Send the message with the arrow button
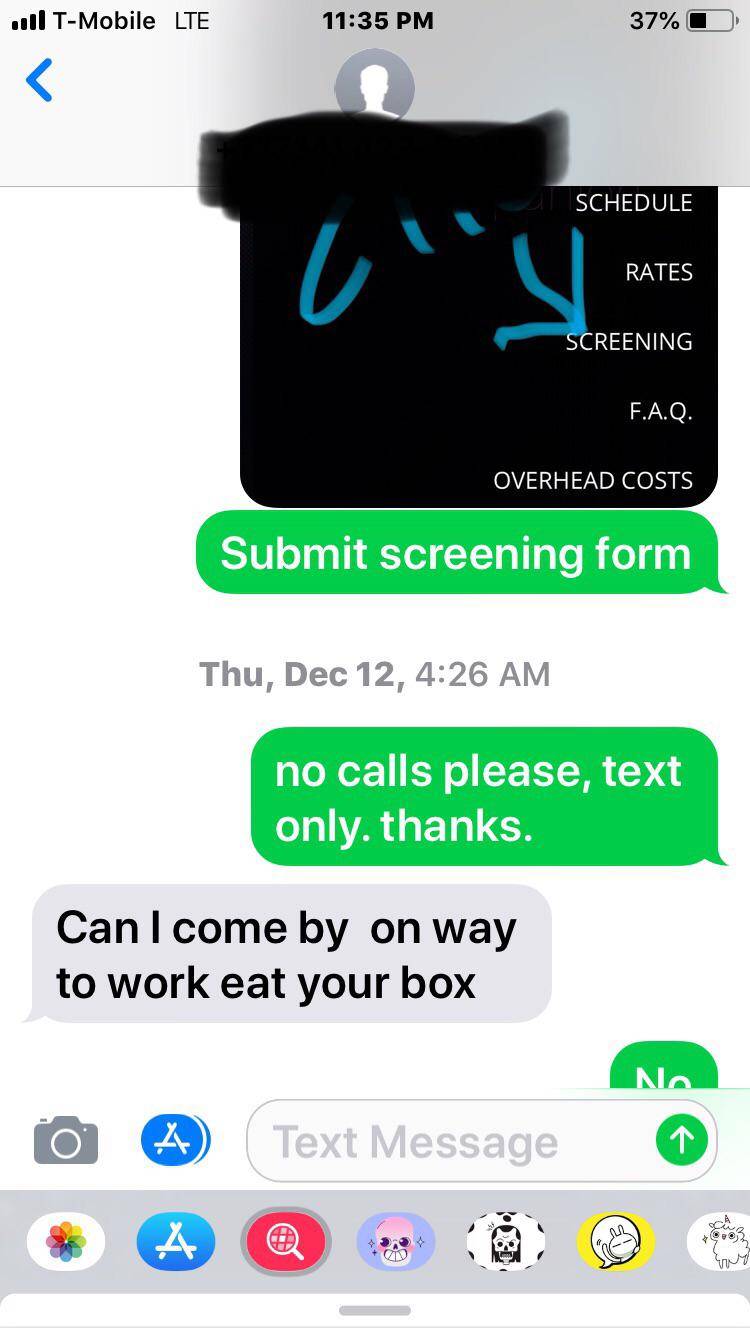 (682, 1141)
